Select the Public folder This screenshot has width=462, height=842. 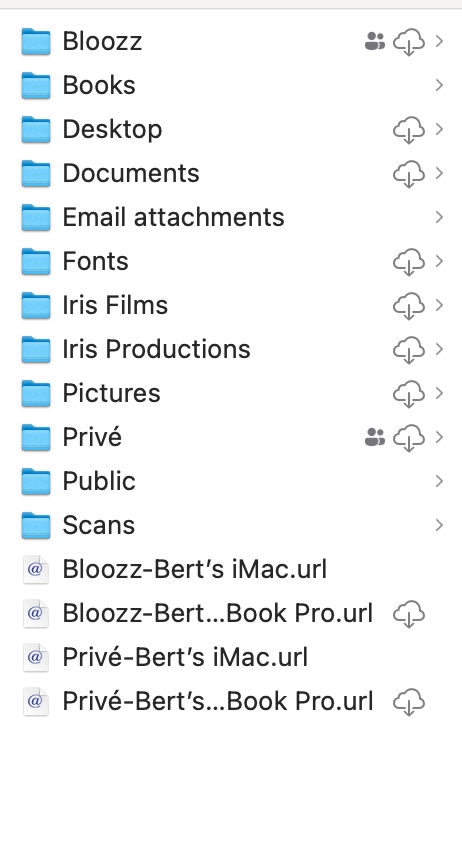point(231,482)
